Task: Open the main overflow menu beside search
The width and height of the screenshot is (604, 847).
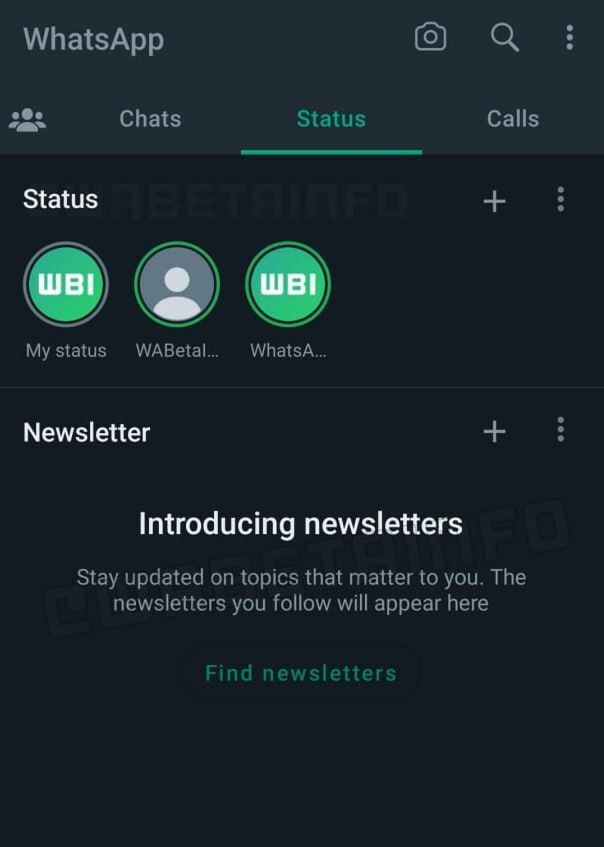Action: click(x=569, y=38)
